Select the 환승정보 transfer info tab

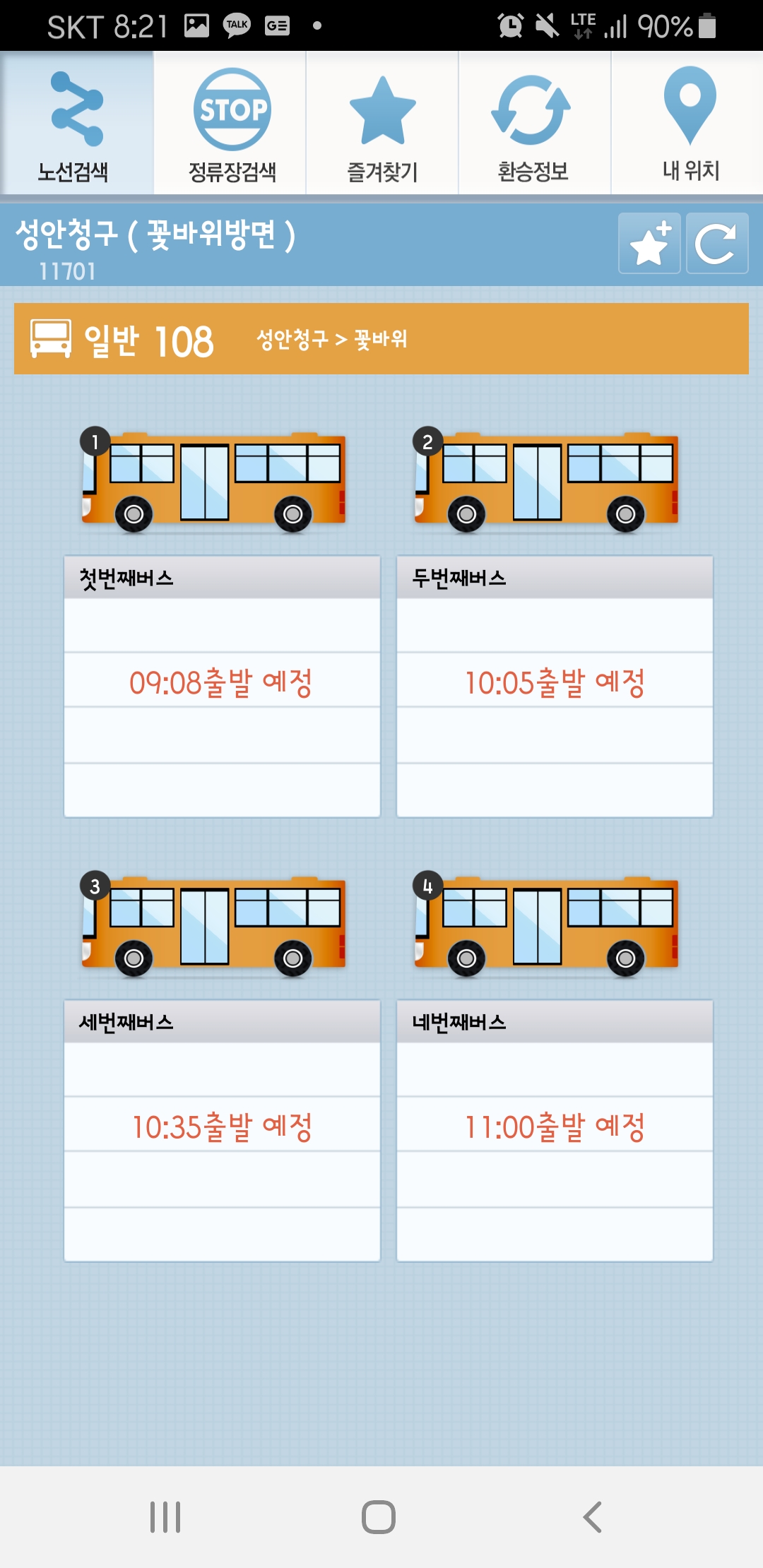tap(535, 123)
